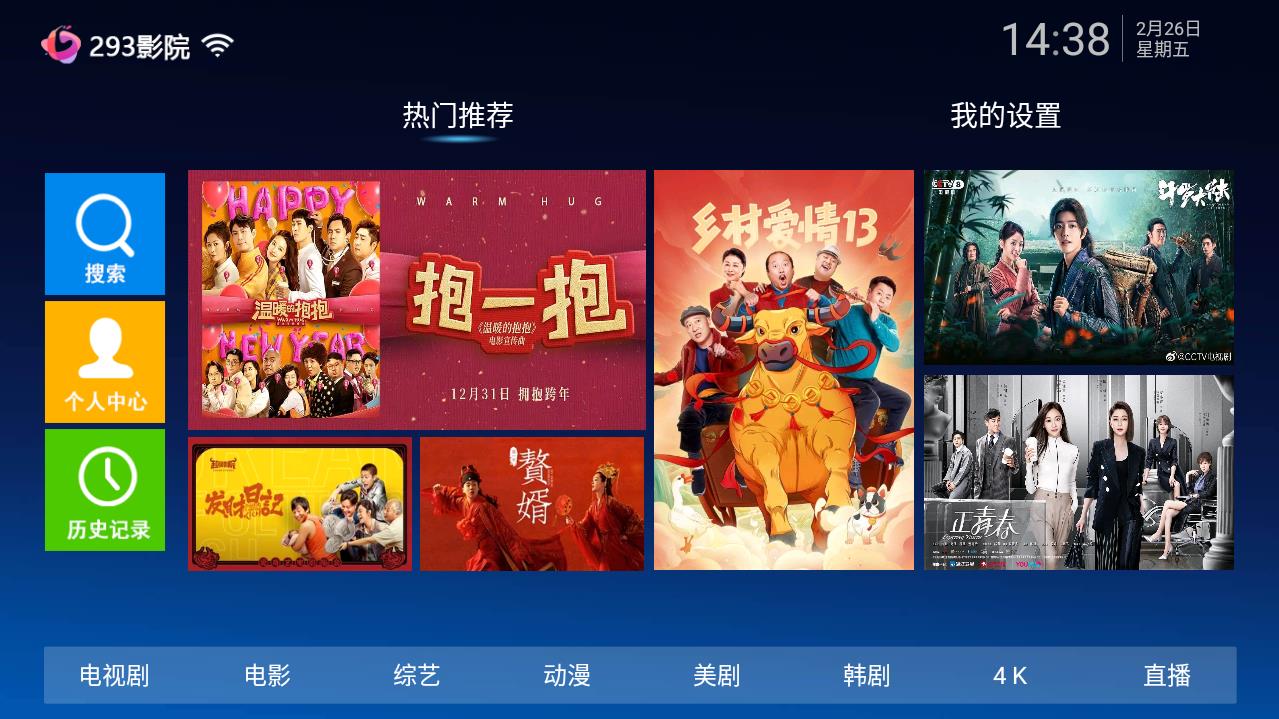Browse the 电视剧 category
The height and width of the screenshot is (719, 1279).
pos(114,676)
